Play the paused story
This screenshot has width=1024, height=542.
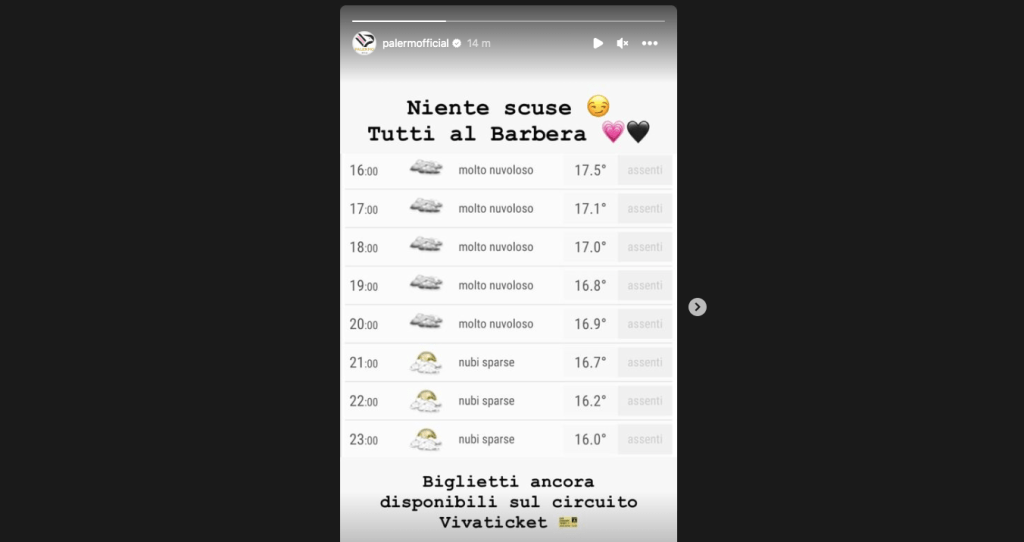[x=597, y=43]
